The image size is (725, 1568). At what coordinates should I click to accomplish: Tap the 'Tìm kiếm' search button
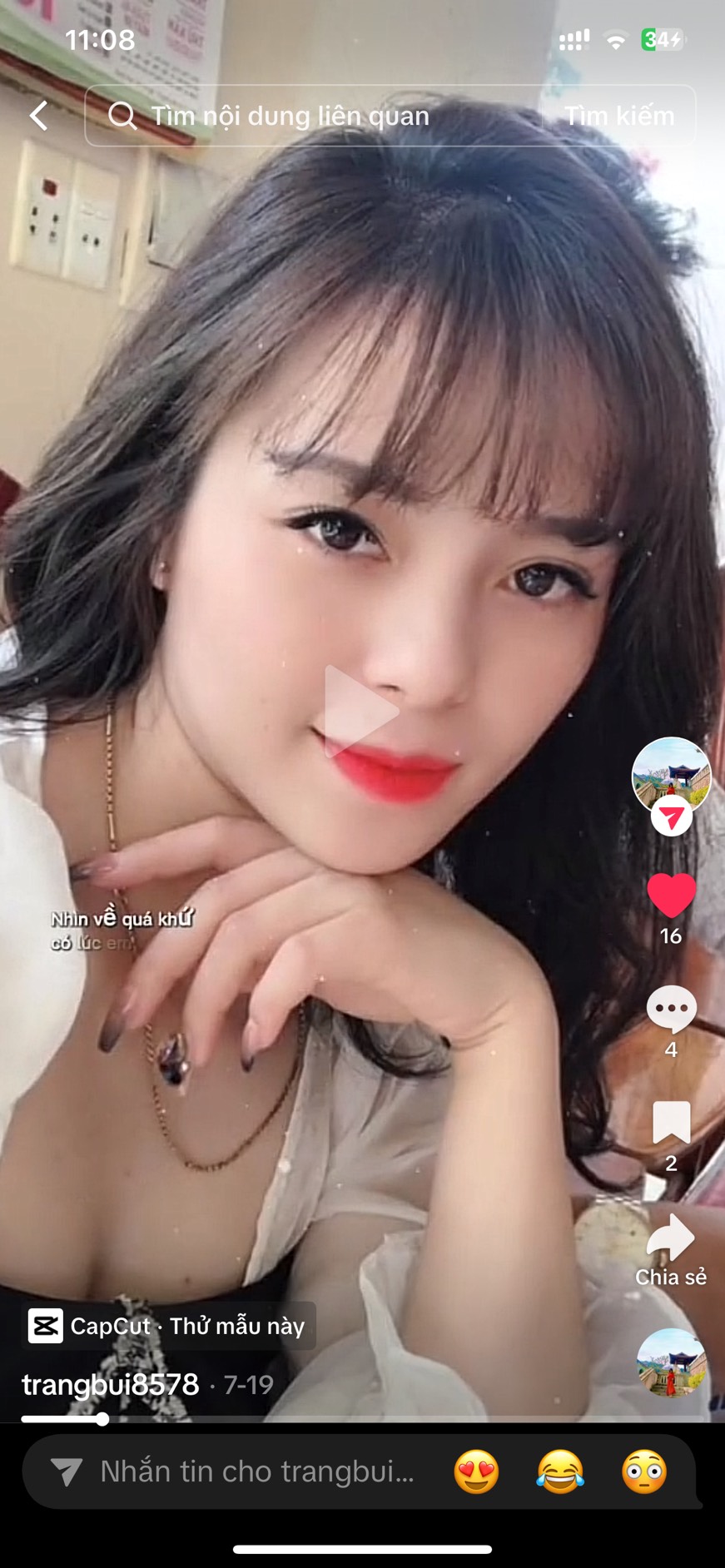619,116
